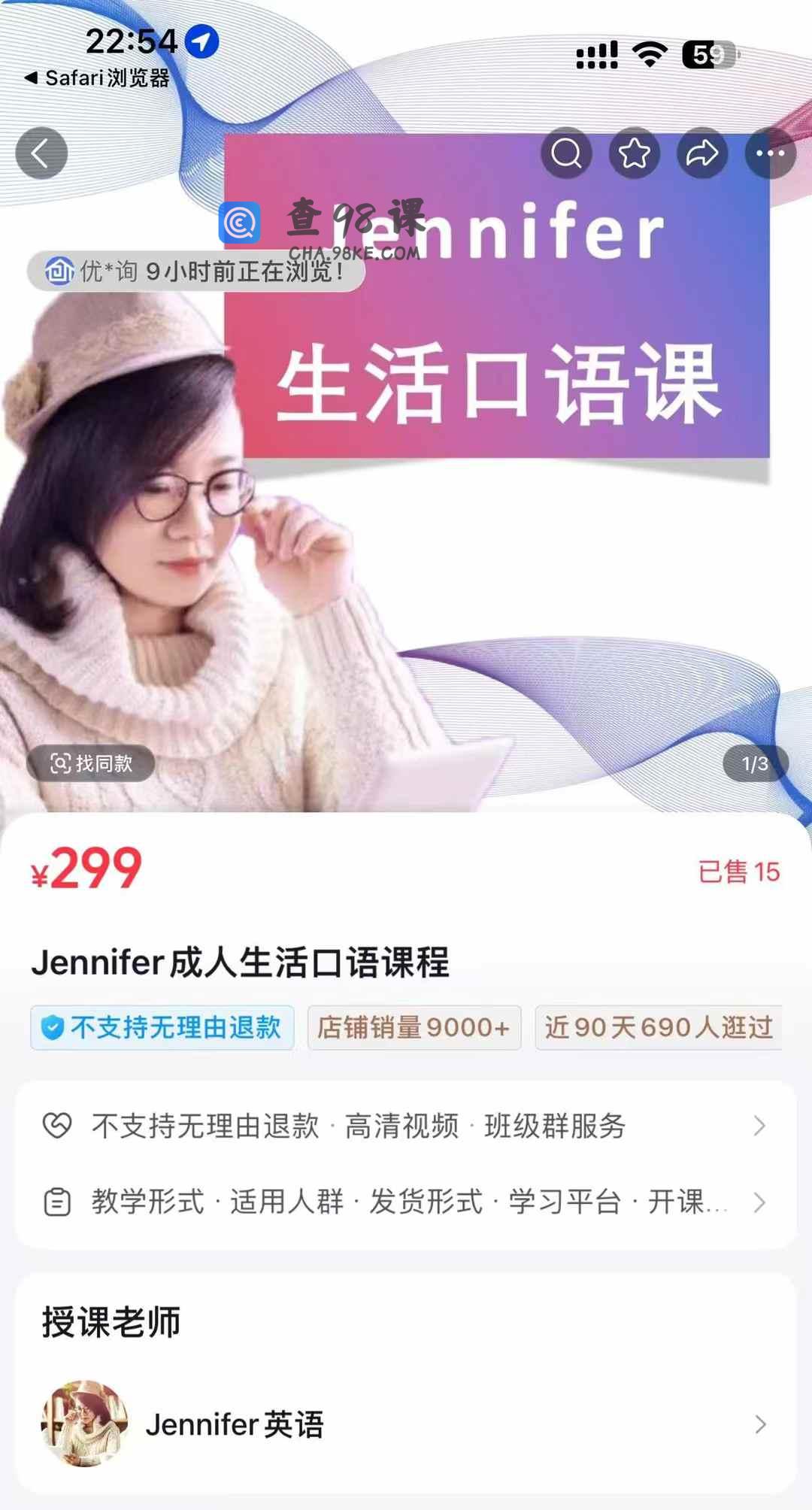Tap the blue 不支持无理由退款 tag
Screen dimensions: 812x1510
tap(162, 1027)
